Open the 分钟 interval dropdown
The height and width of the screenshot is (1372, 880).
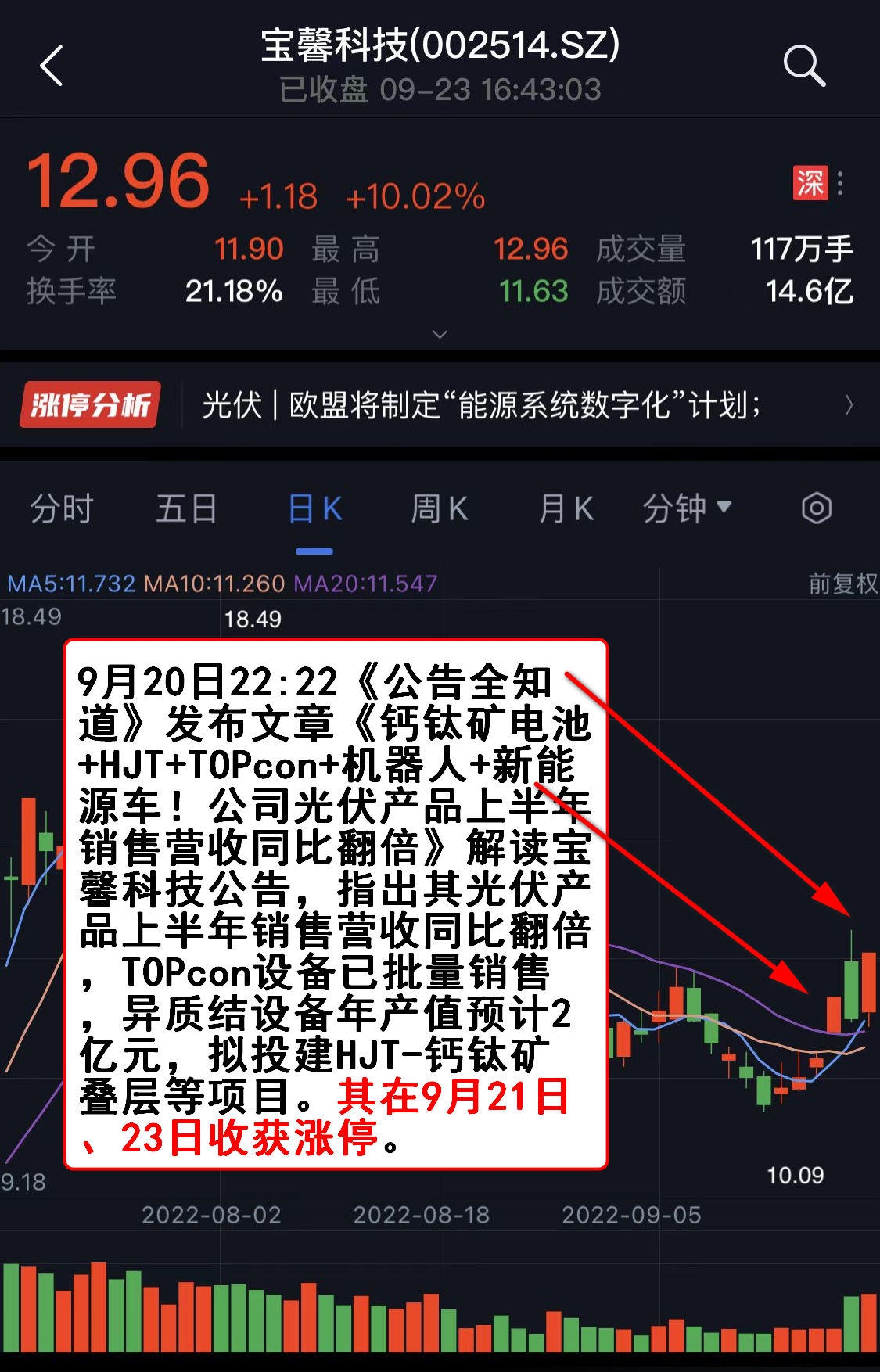tap(687, 509)
